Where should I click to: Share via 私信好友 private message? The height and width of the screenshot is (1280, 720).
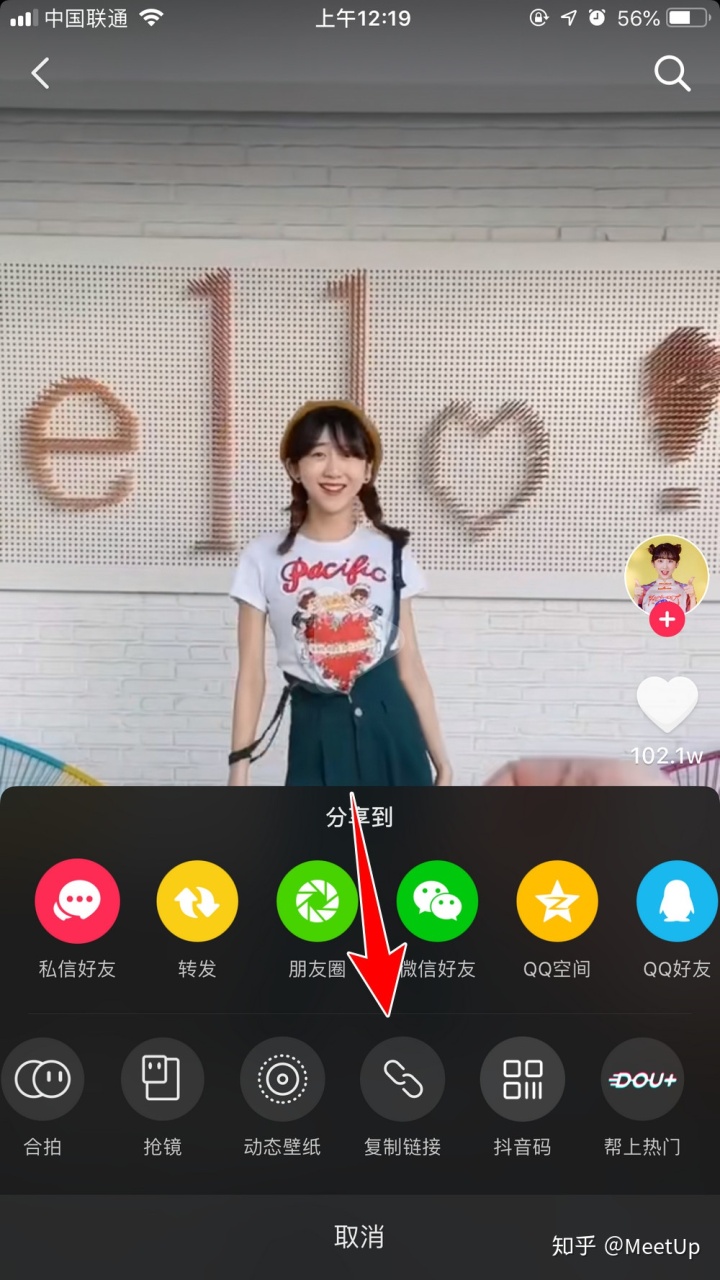(77, 902)
